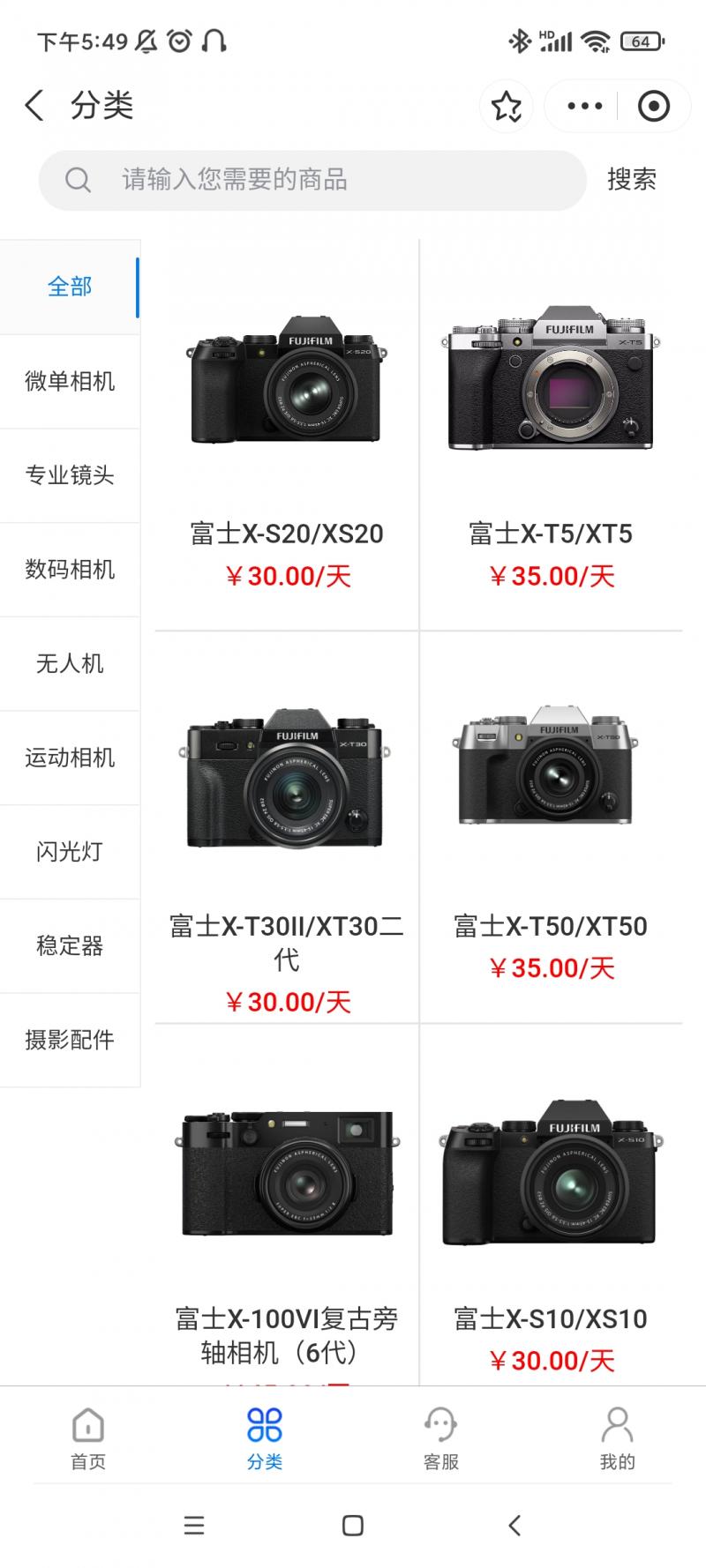706x1568 pixels.
Task: Close the mini program with the circle button
Action: pyautogui.click(x=653, y=107)
